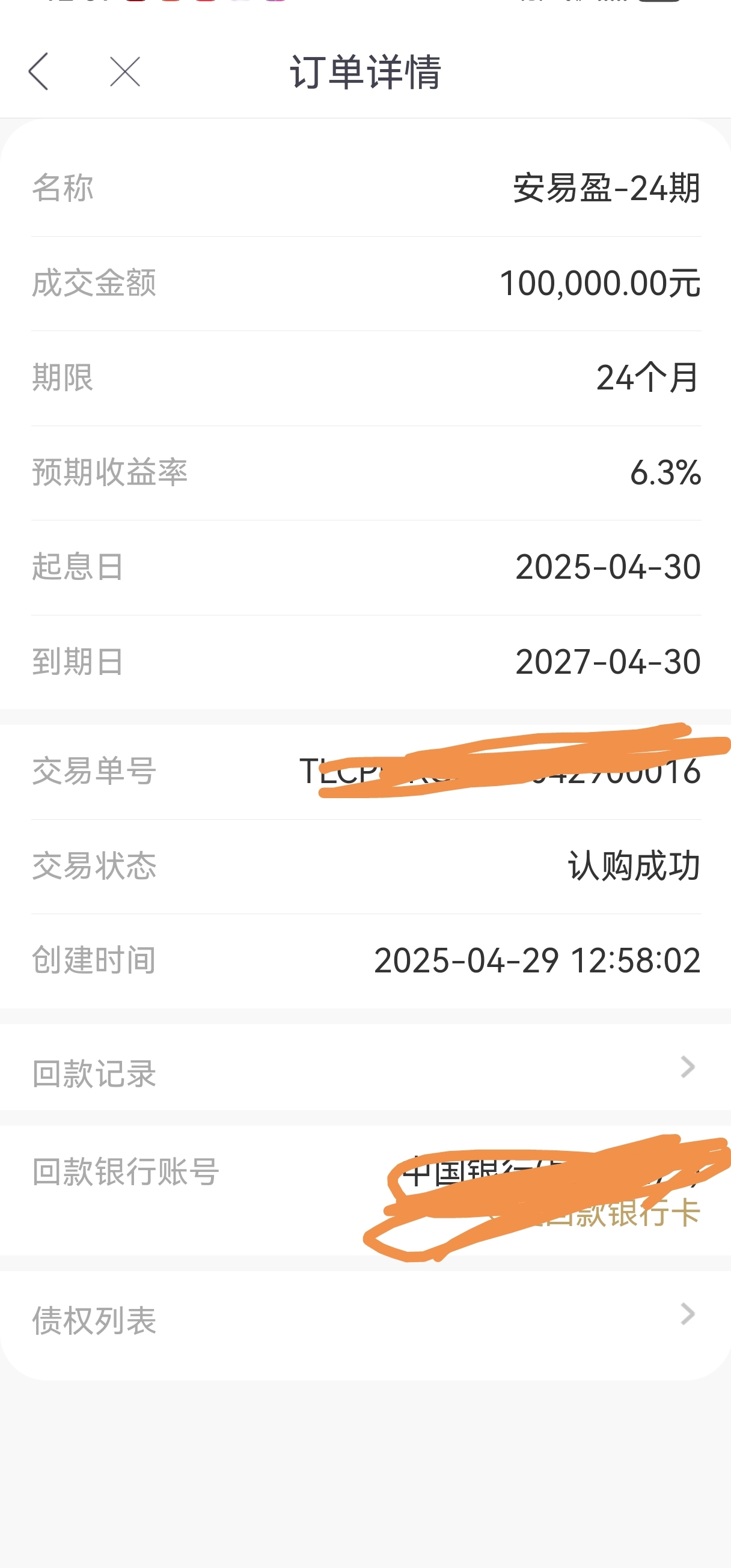Open the 债权列表 row

[x=365, y=1320]
